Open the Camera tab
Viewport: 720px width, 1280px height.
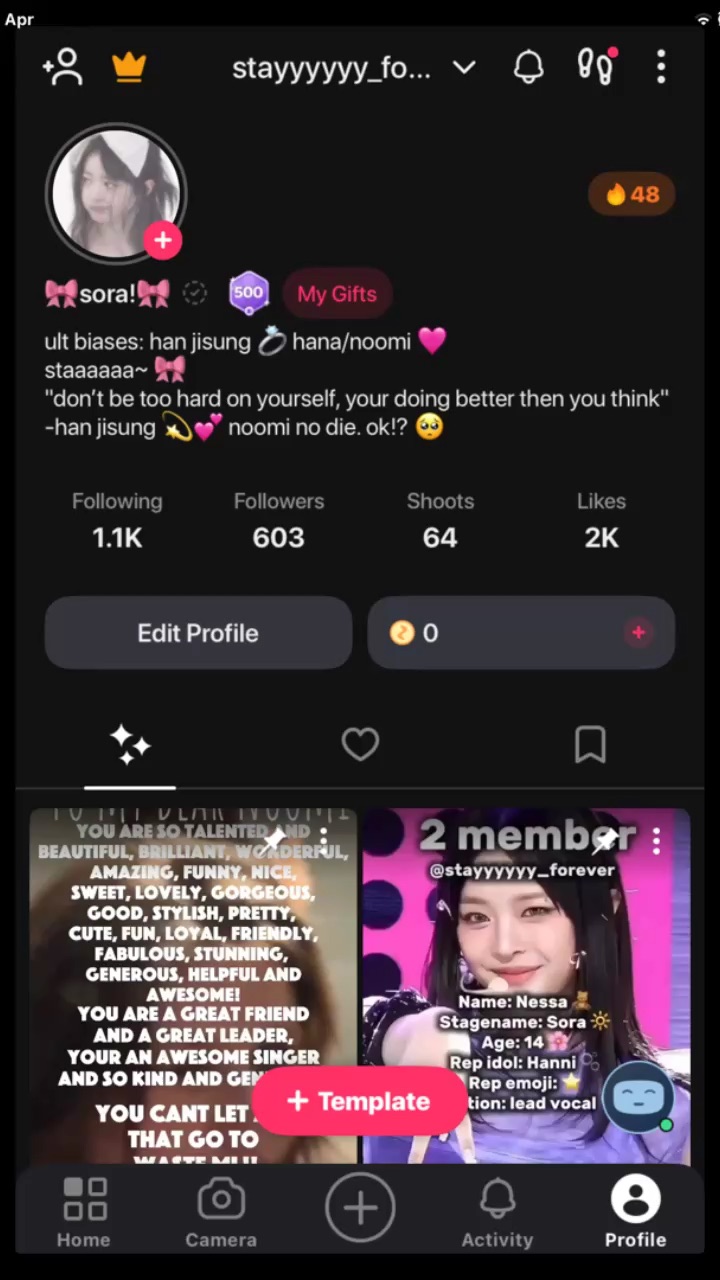pos(221,1212)
